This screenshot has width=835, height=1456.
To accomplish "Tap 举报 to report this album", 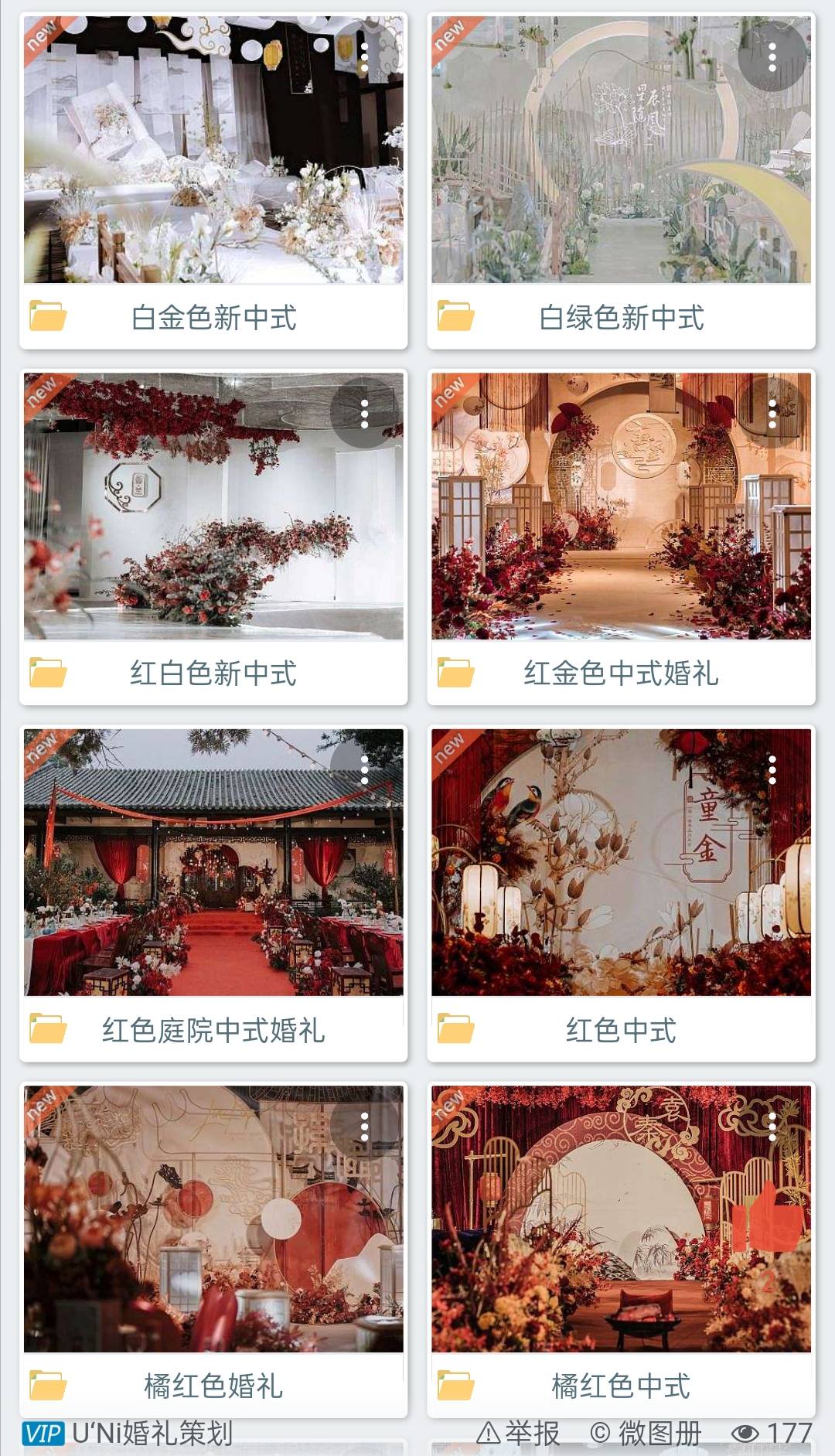I will 518,1433.
